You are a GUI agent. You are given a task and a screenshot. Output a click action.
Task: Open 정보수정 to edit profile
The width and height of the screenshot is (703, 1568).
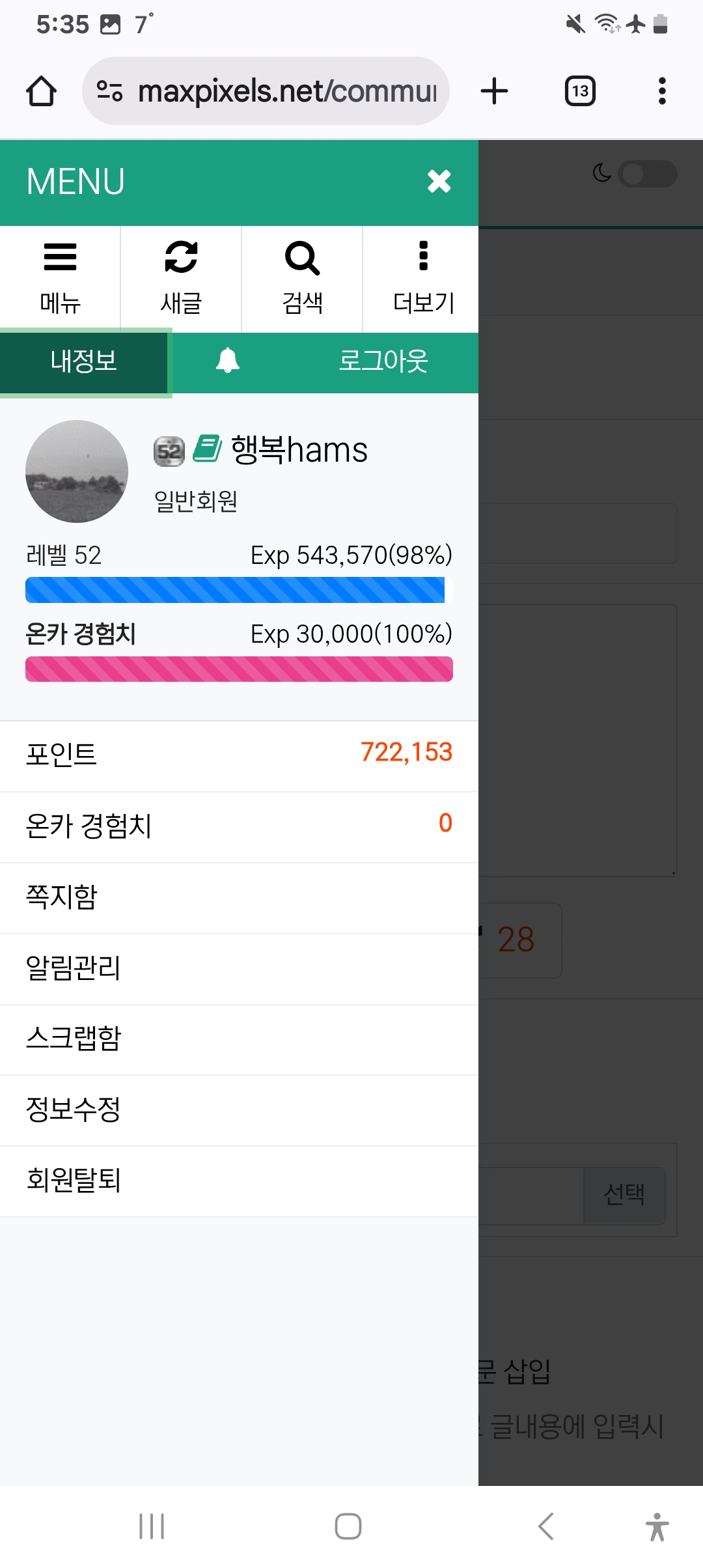tap(239, 1110)
